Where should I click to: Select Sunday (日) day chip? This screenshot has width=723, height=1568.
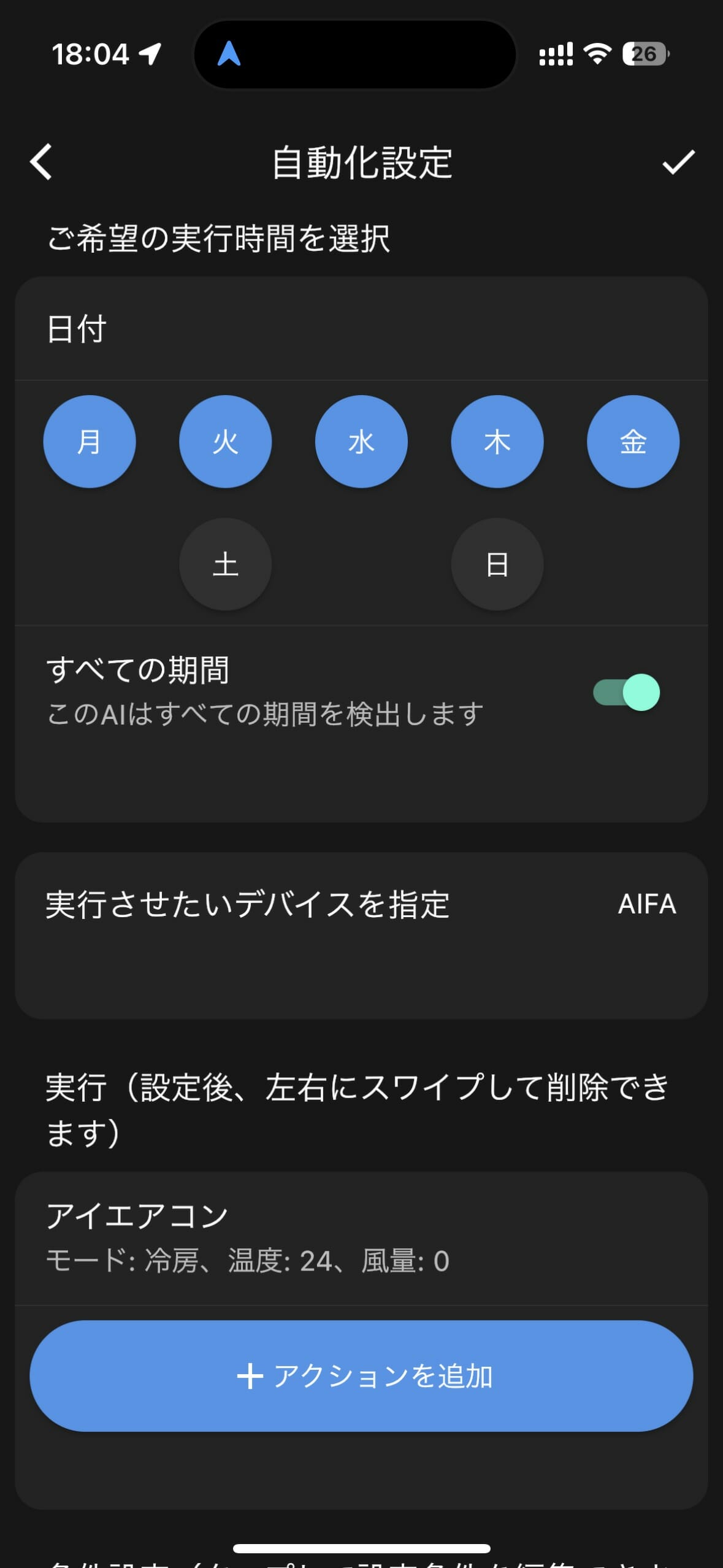(x=497, y=564)
